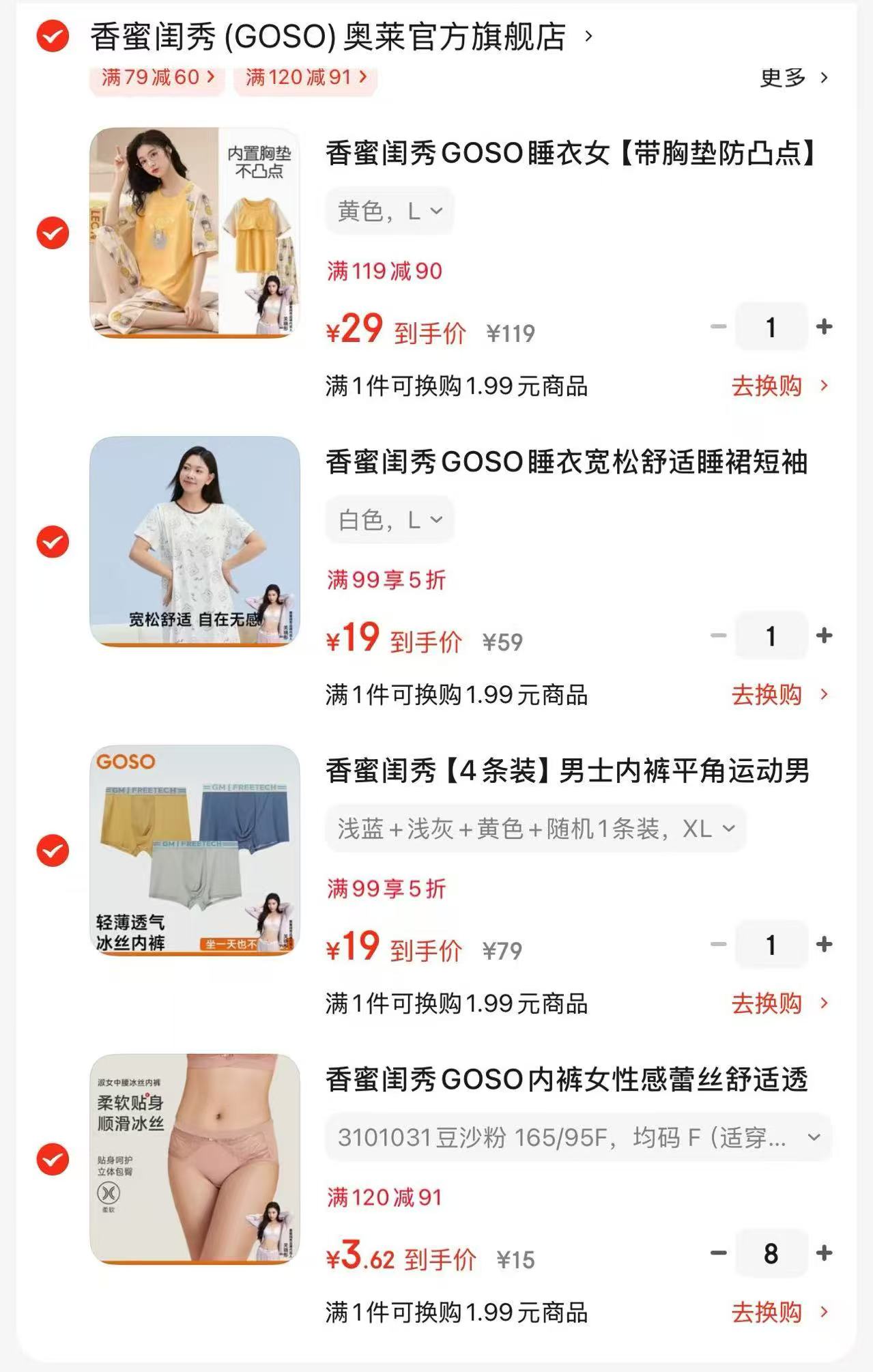Uncheck the men's boxer 4-pack item
This screenshot has width=873, height=1372.
point(54,850)
